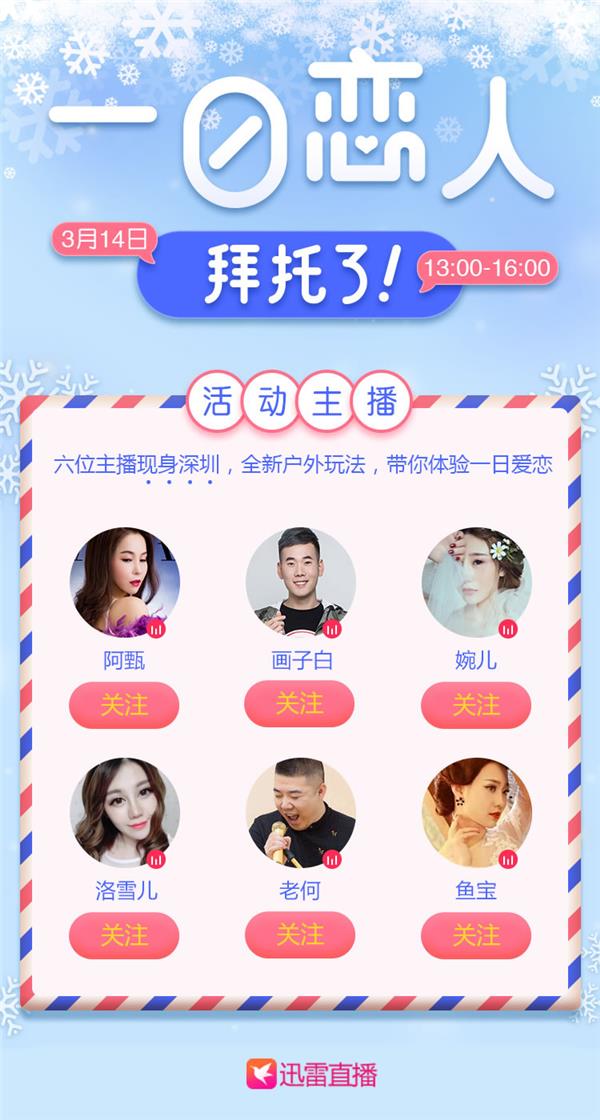Open 鱼宝's avatar
Viewport: 600px width, 1120px height.
[476, 812]
